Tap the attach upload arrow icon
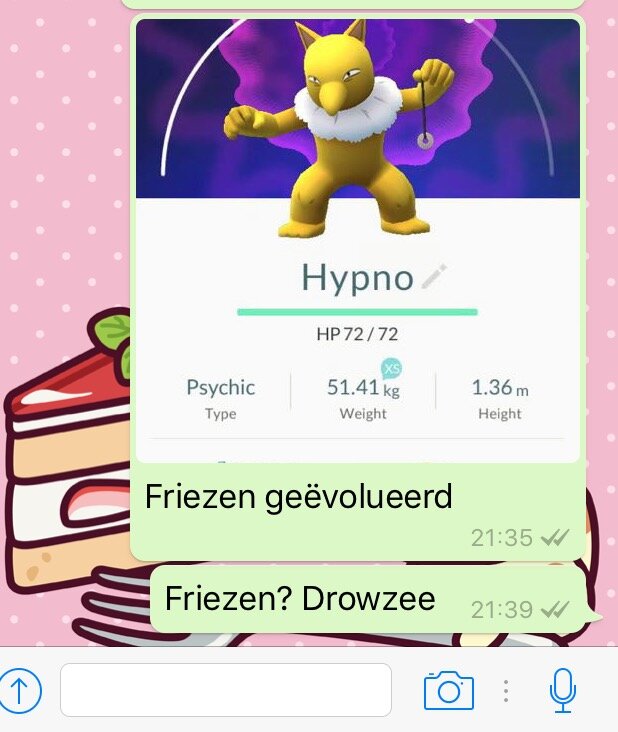 (x=21, y=690)
